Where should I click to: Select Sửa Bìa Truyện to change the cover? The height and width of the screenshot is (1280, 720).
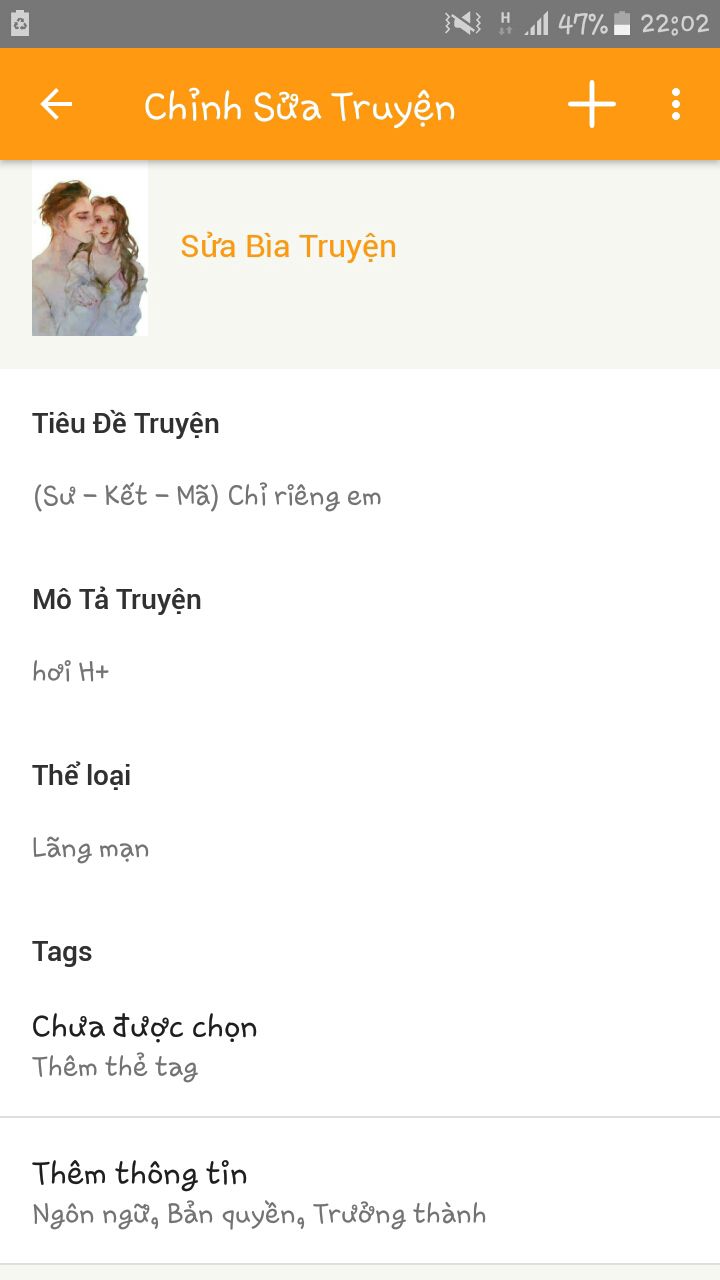(288, 246)
